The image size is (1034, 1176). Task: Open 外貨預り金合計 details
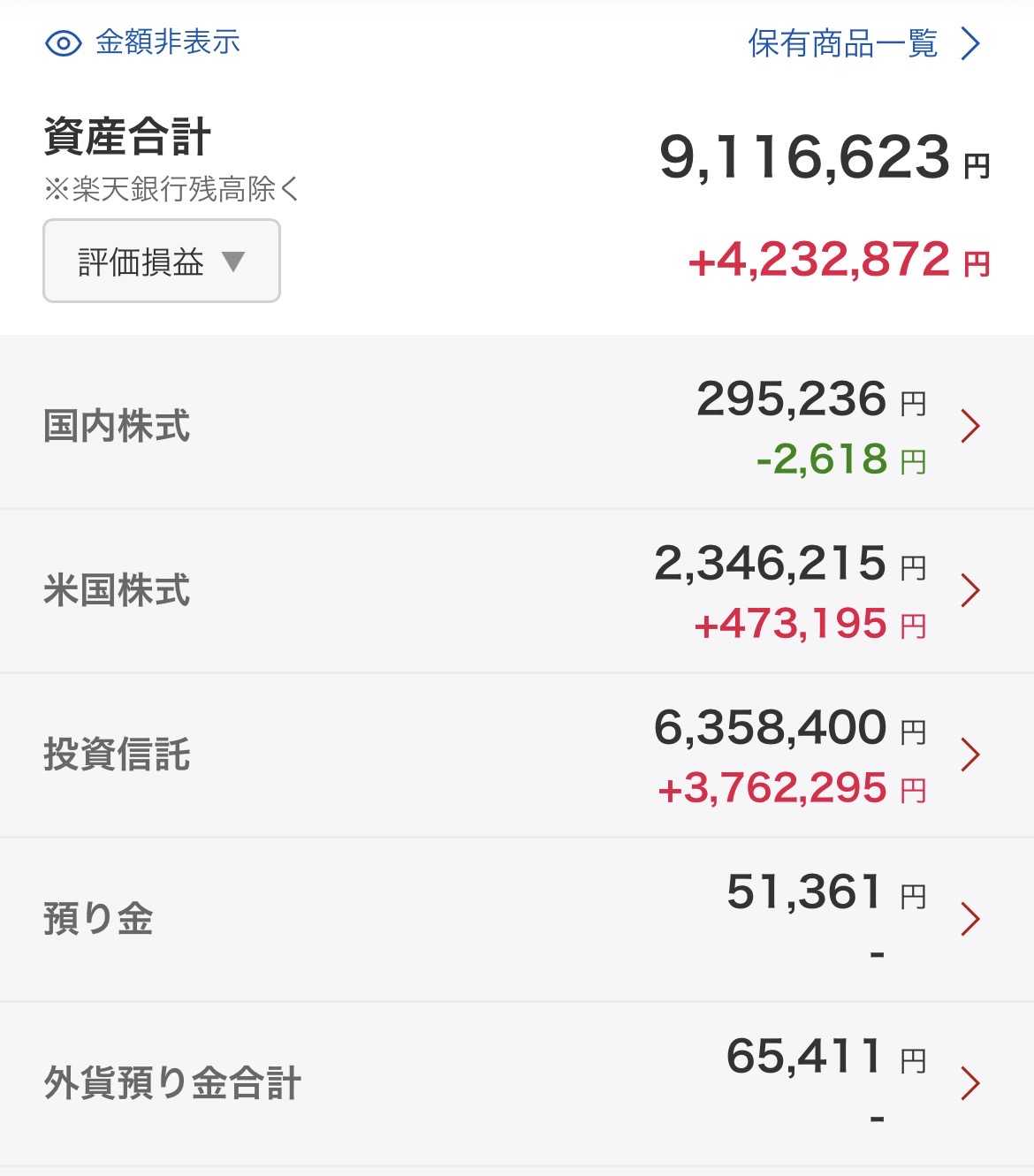coord(517,1084)
